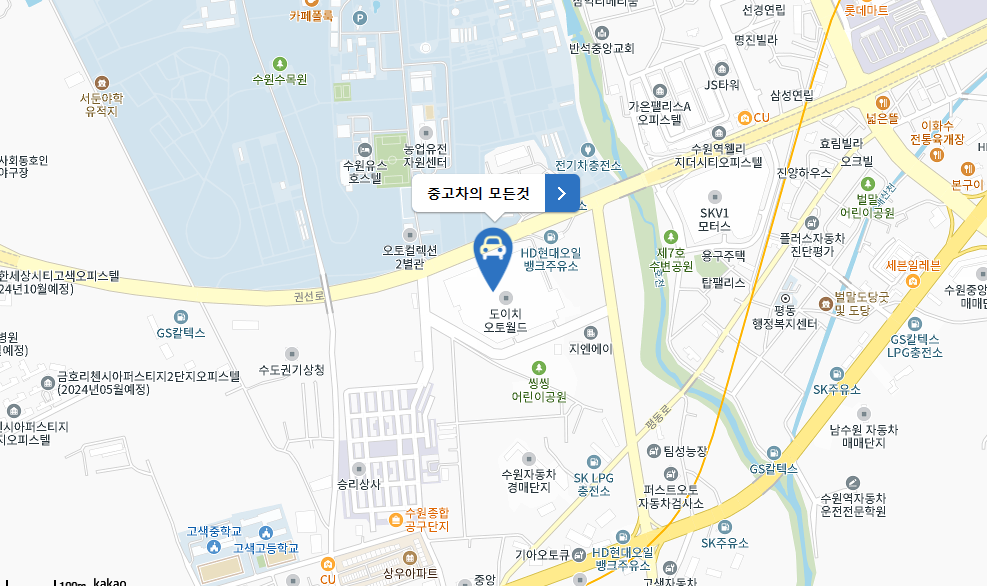Open details arrow for 중고차의 모든것
The width and height of the screenshot is (987, 586).
click(x=562, y=193)
